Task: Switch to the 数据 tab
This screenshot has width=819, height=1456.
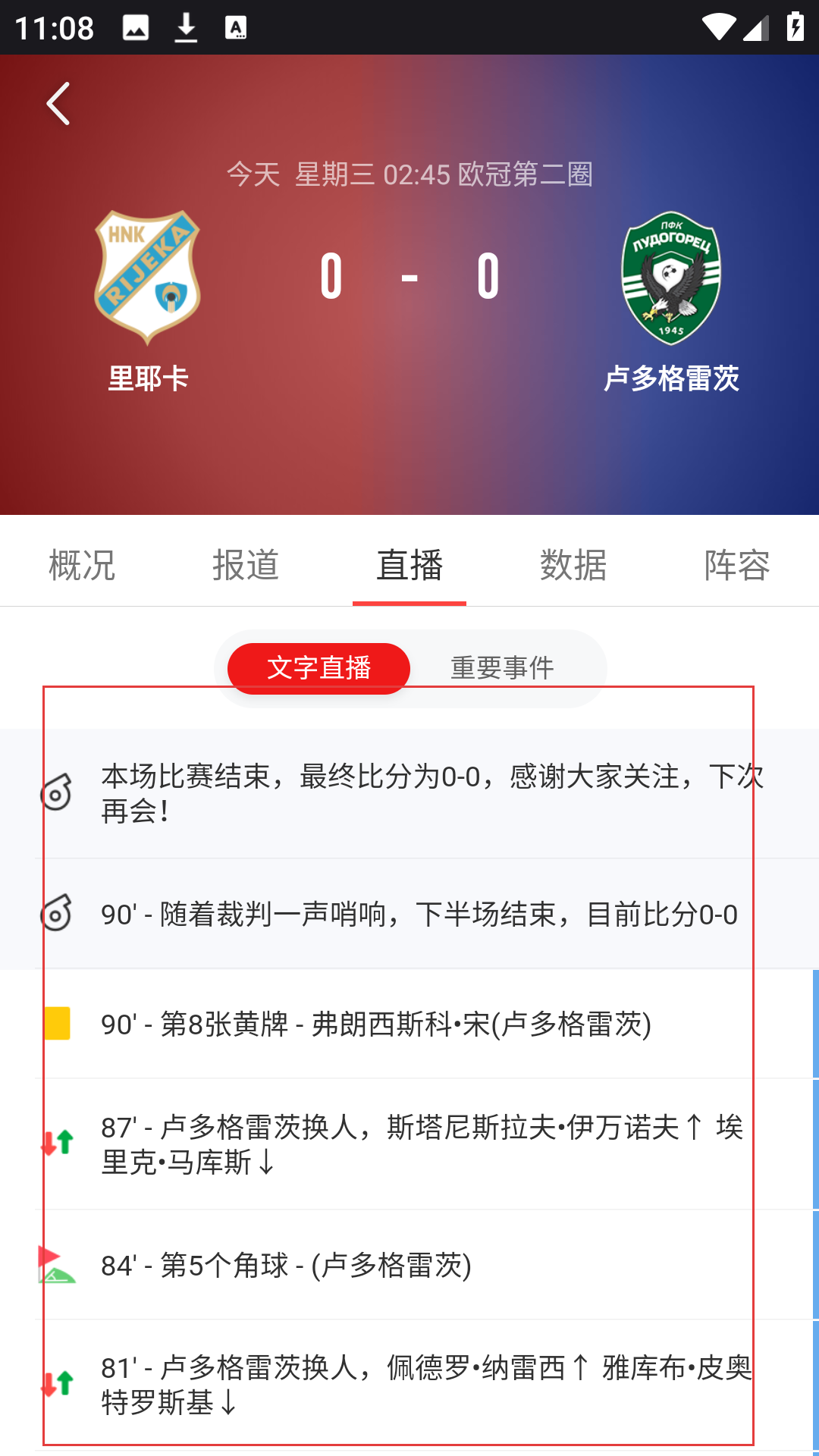Action: [x=573, y=565]
